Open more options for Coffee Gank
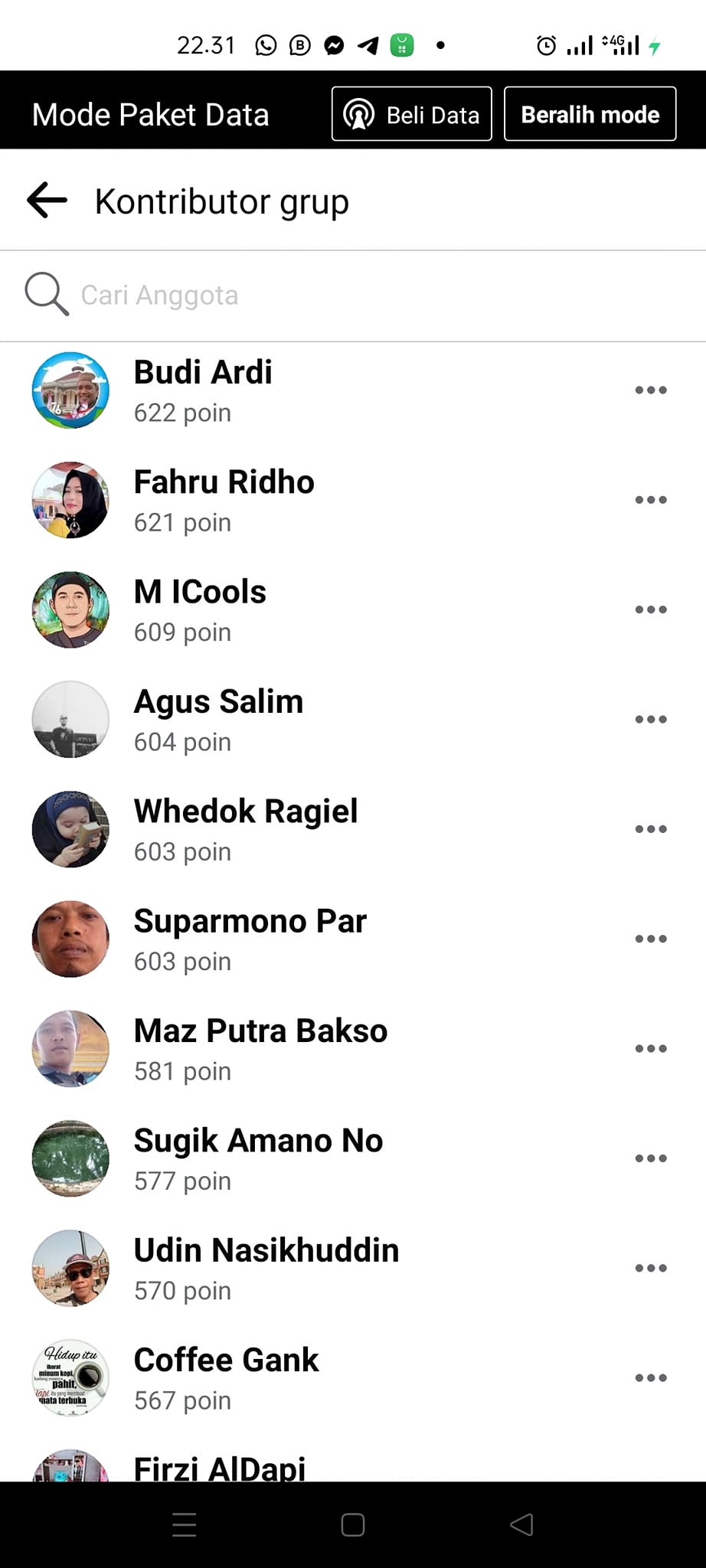The image size is (706, 1568). 650,1377
